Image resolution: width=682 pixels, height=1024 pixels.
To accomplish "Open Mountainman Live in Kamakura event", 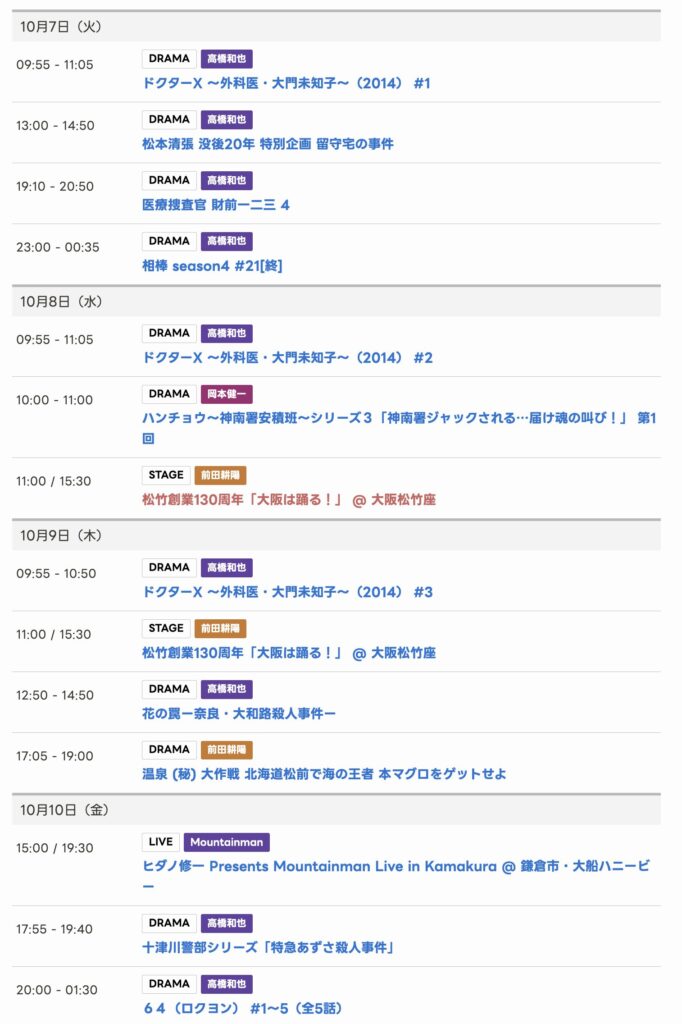I will coord(396,866).
